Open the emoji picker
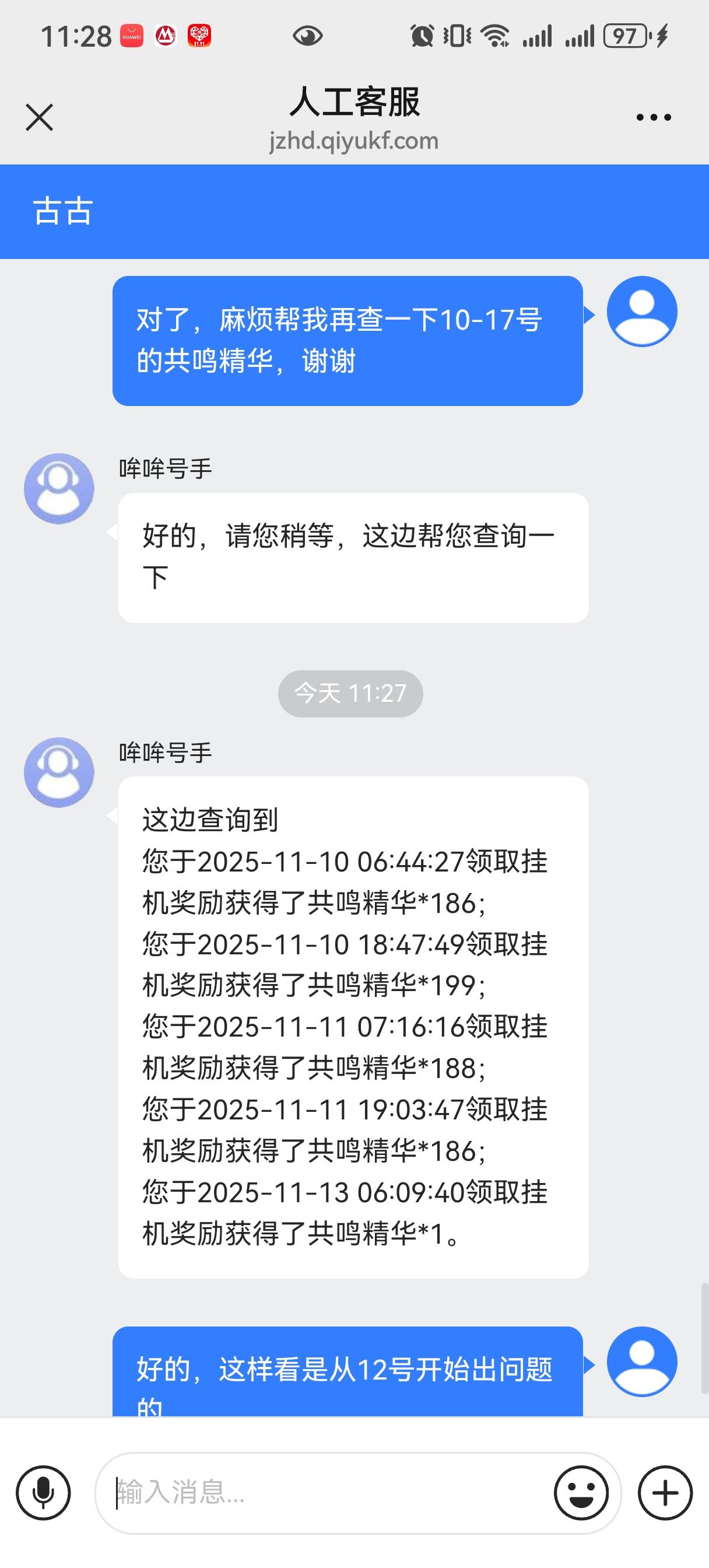The image size is (709, 1568). 581,1493
